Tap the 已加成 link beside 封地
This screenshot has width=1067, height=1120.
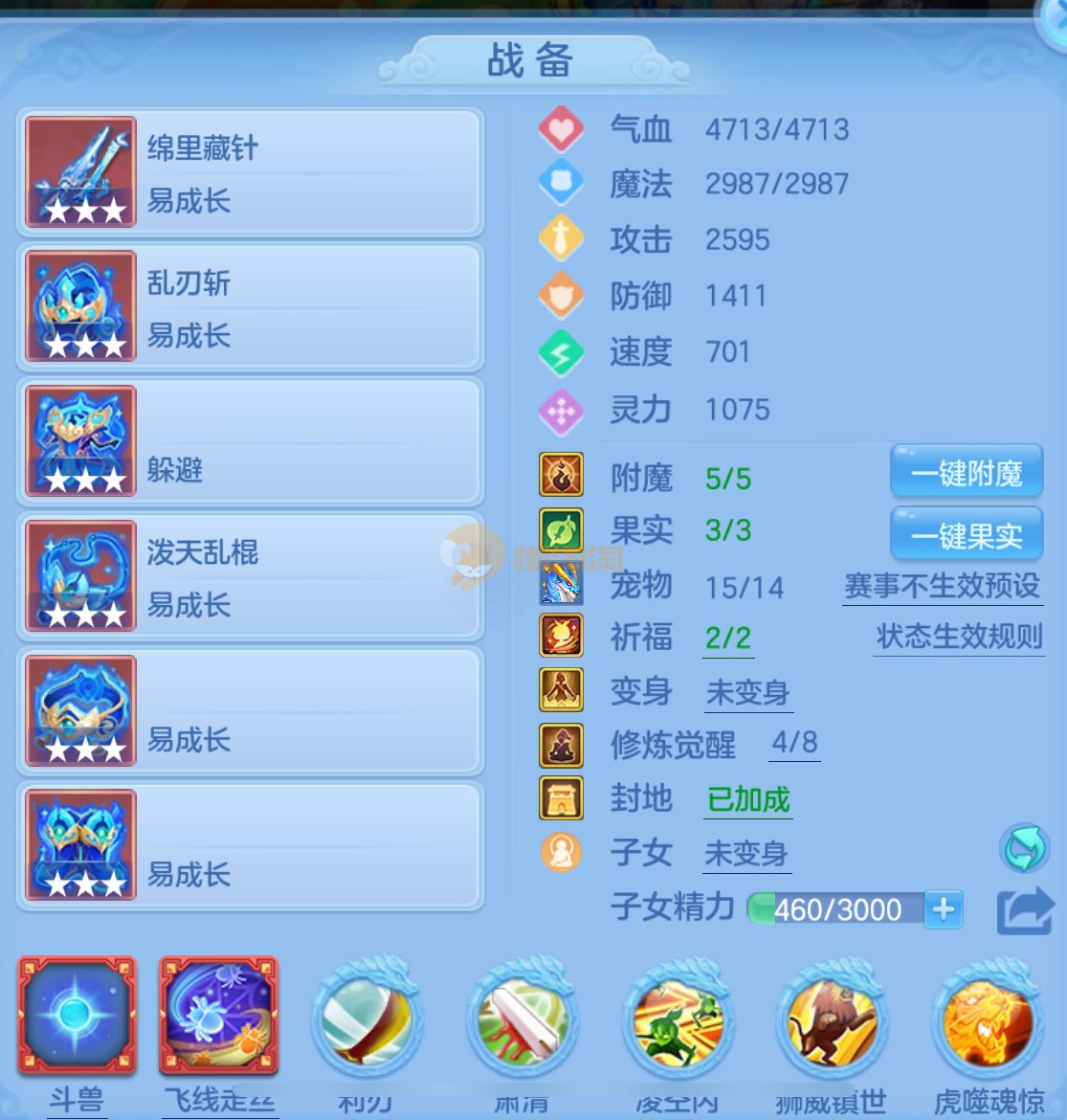tap(748, 799)
